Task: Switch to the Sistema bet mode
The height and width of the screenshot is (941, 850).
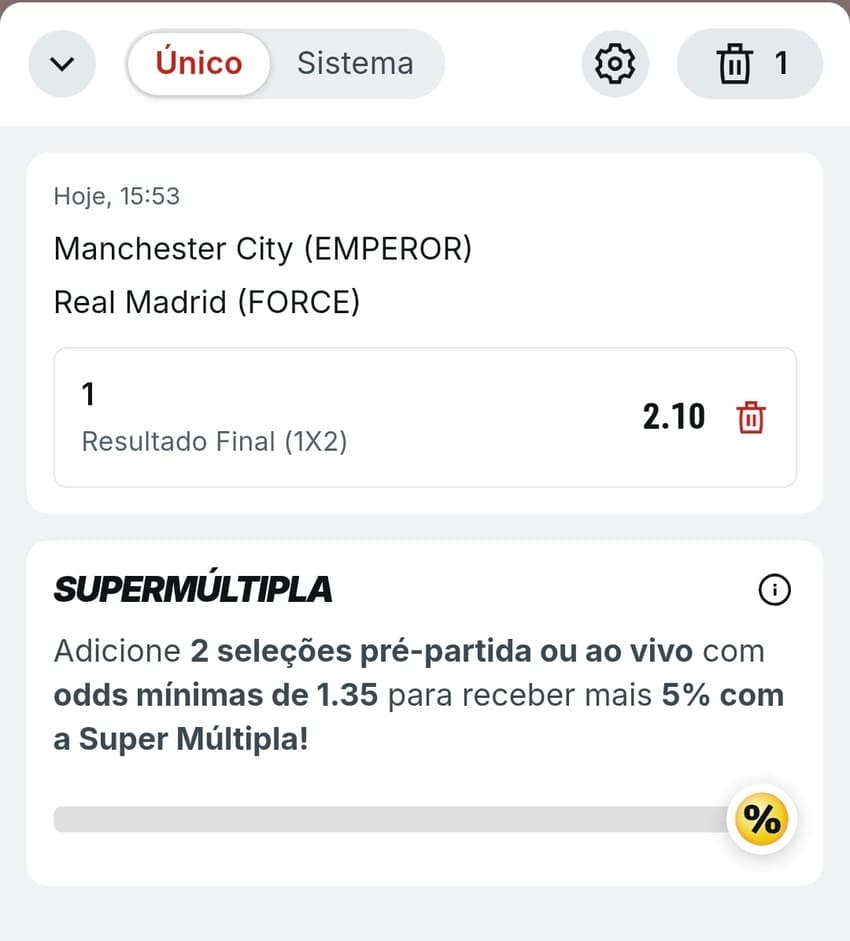Action: tap(355, 63)
